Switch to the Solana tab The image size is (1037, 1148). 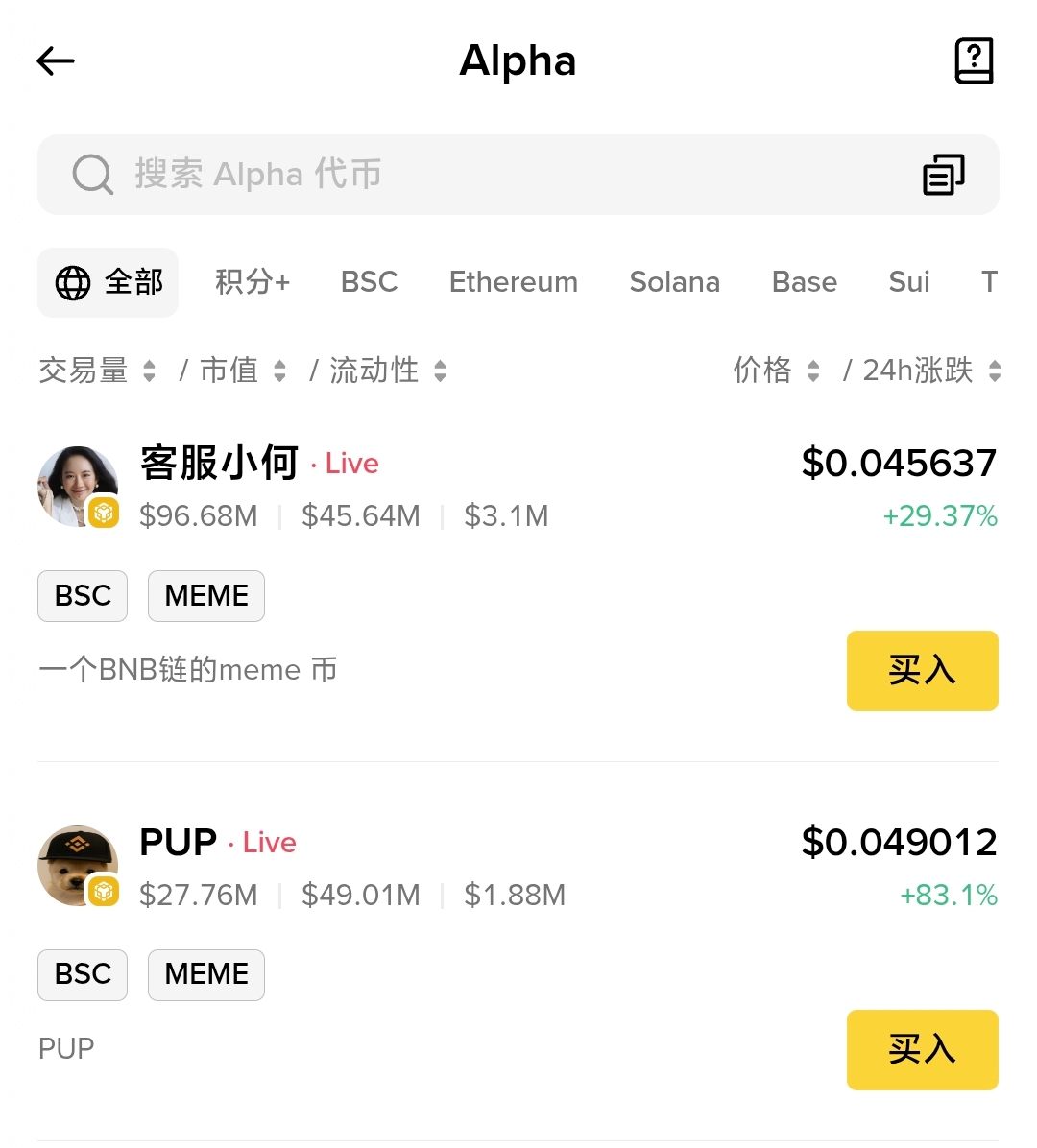[674, 282]
